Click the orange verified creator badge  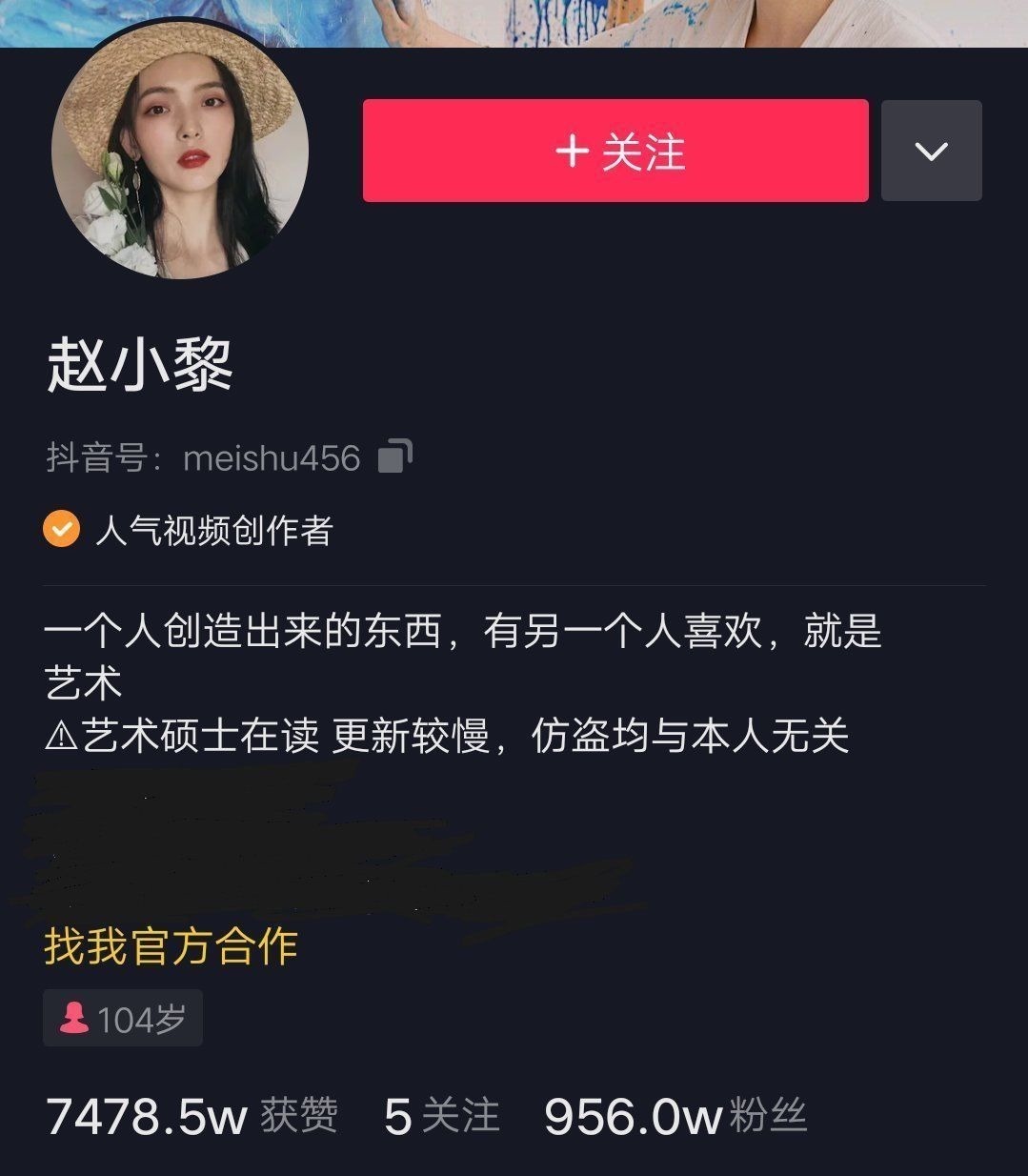[x=60, y=529]
